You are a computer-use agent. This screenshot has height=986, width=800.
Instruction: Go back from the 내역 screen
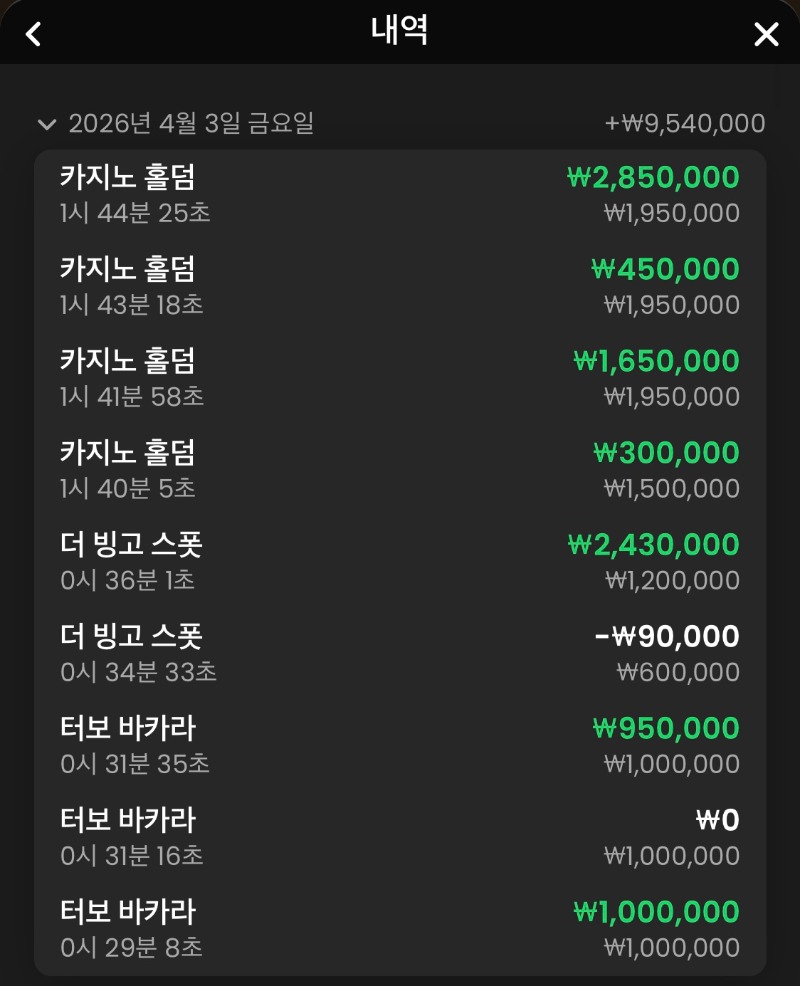[x=34, y=34]
